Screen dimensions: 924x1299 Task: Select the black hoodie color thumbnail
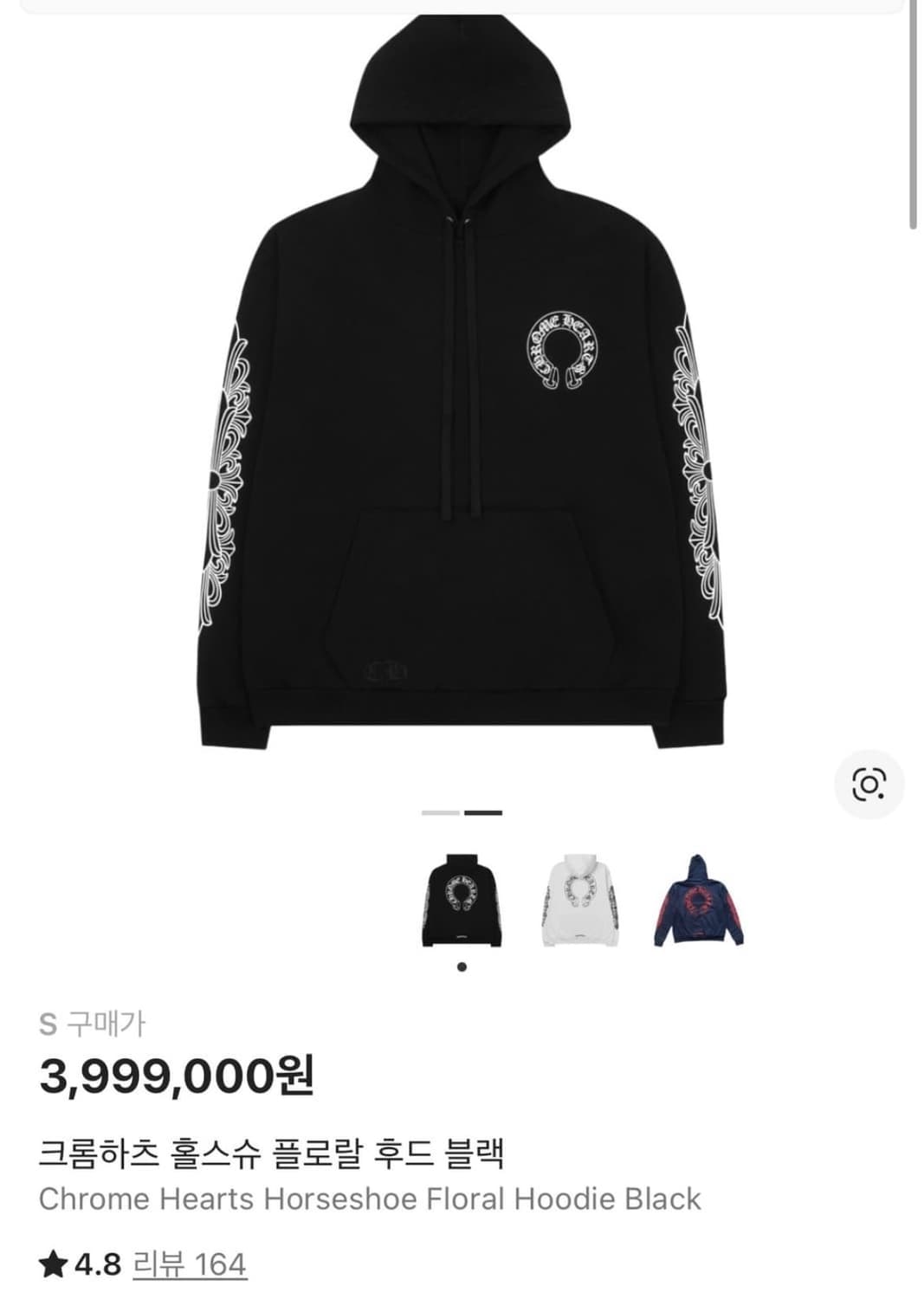(462, 900)
